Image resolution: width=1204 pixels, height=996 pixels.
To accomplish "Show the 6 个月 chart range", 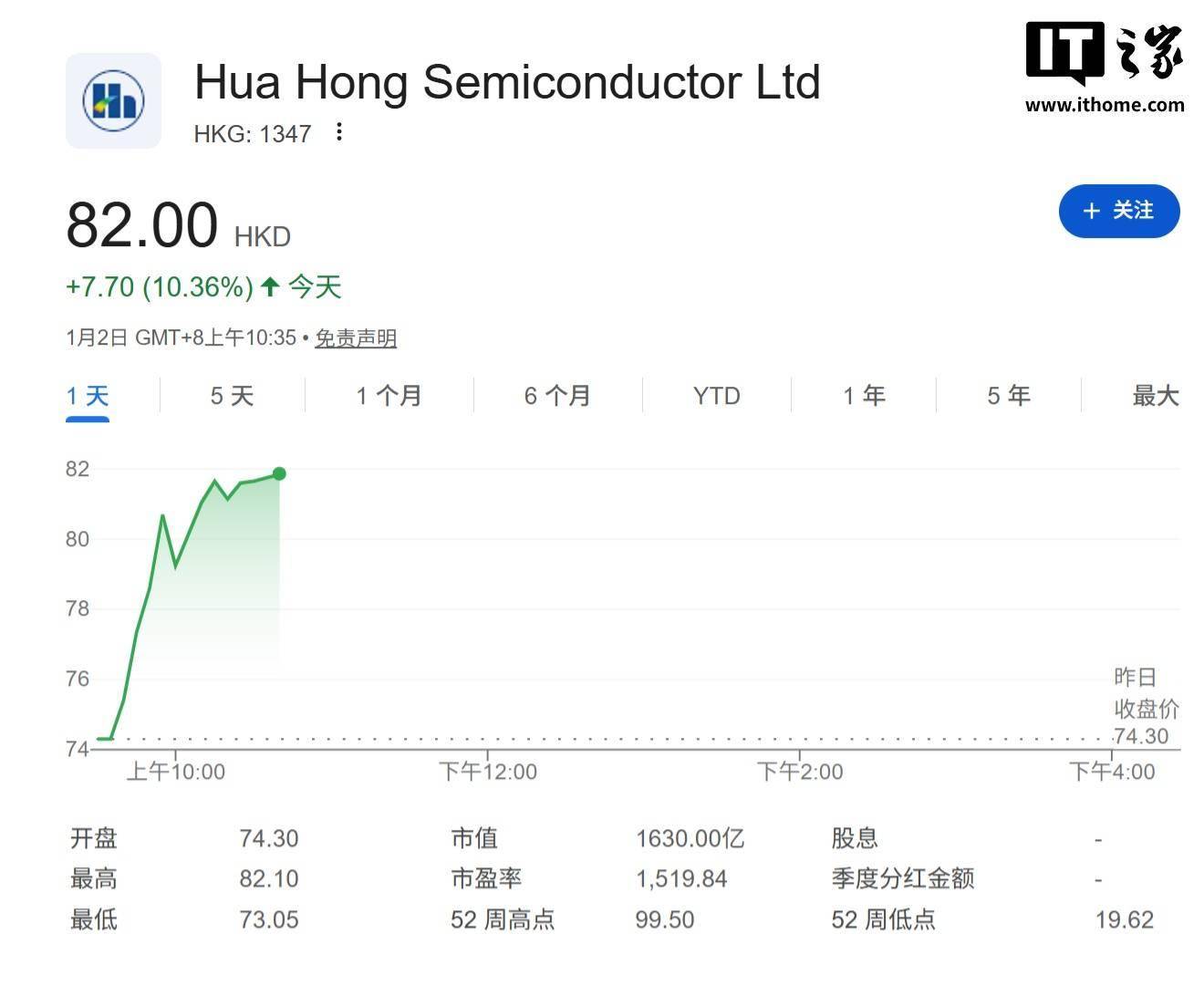I will coord(557,396).
